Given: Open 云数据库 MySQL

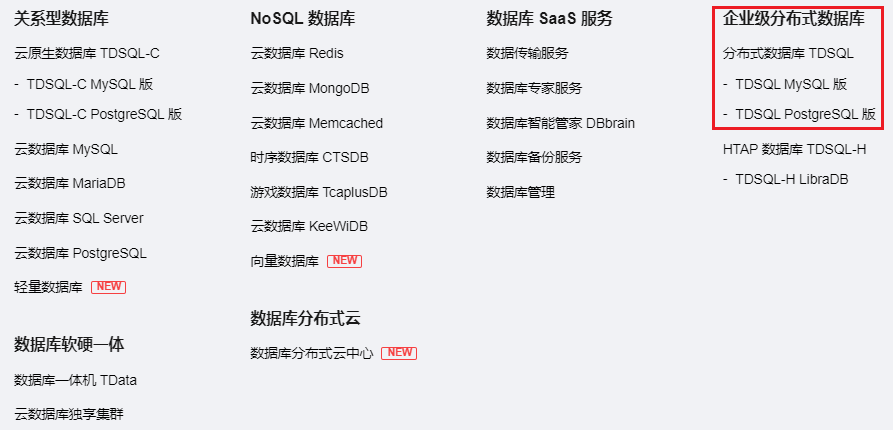Looking at the screenshot, I should point(66,149).
